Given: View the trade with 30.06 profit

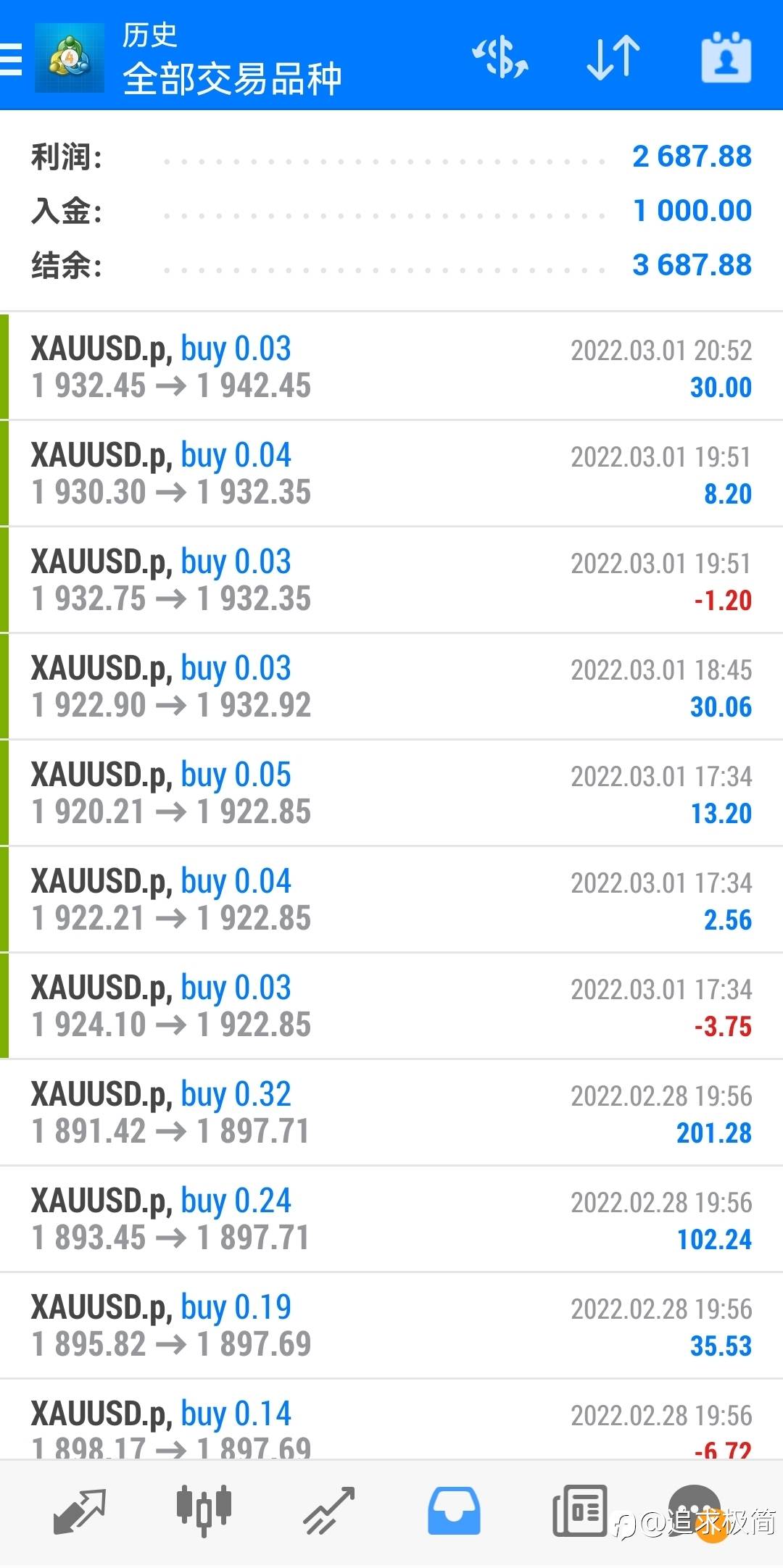Looking at the screenshot, I should click(391, 686).
